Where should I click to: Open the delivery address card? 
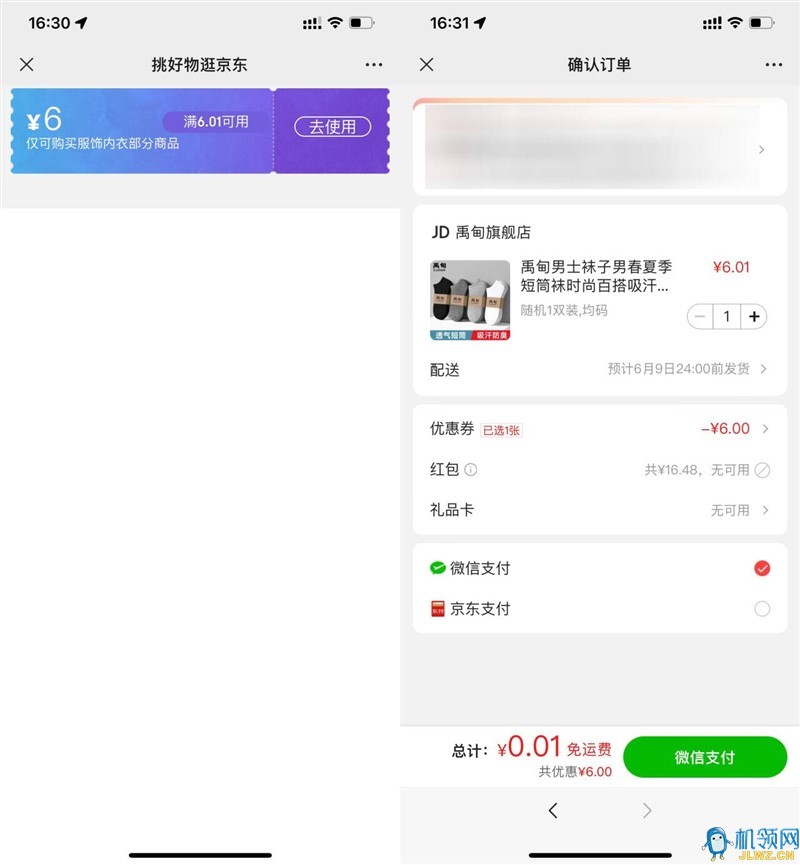click(x=600, y=148)
